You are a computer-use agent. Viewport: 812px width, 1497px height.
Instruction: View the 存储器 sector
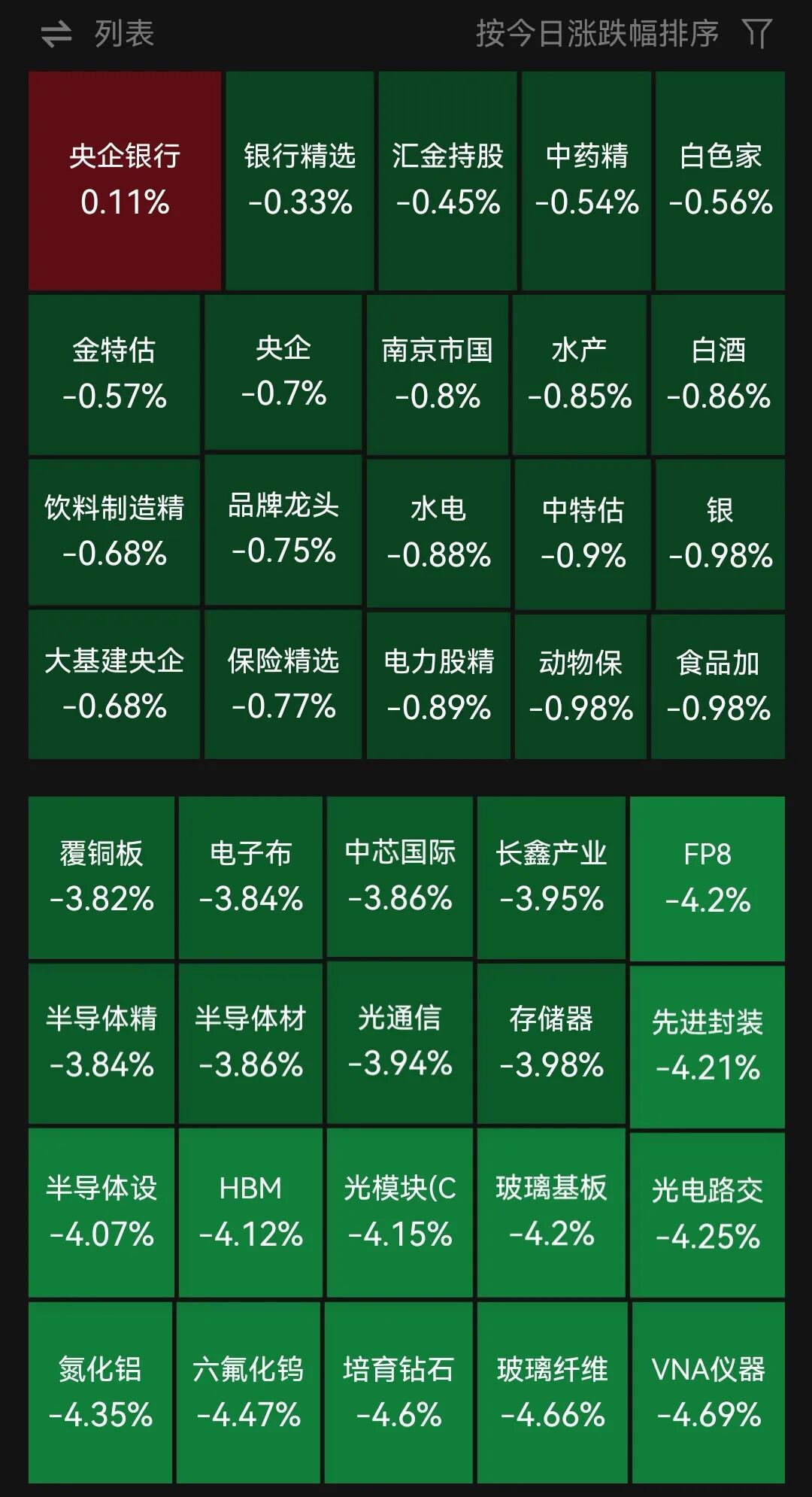pyautogui.click(x=551, y=1043)
